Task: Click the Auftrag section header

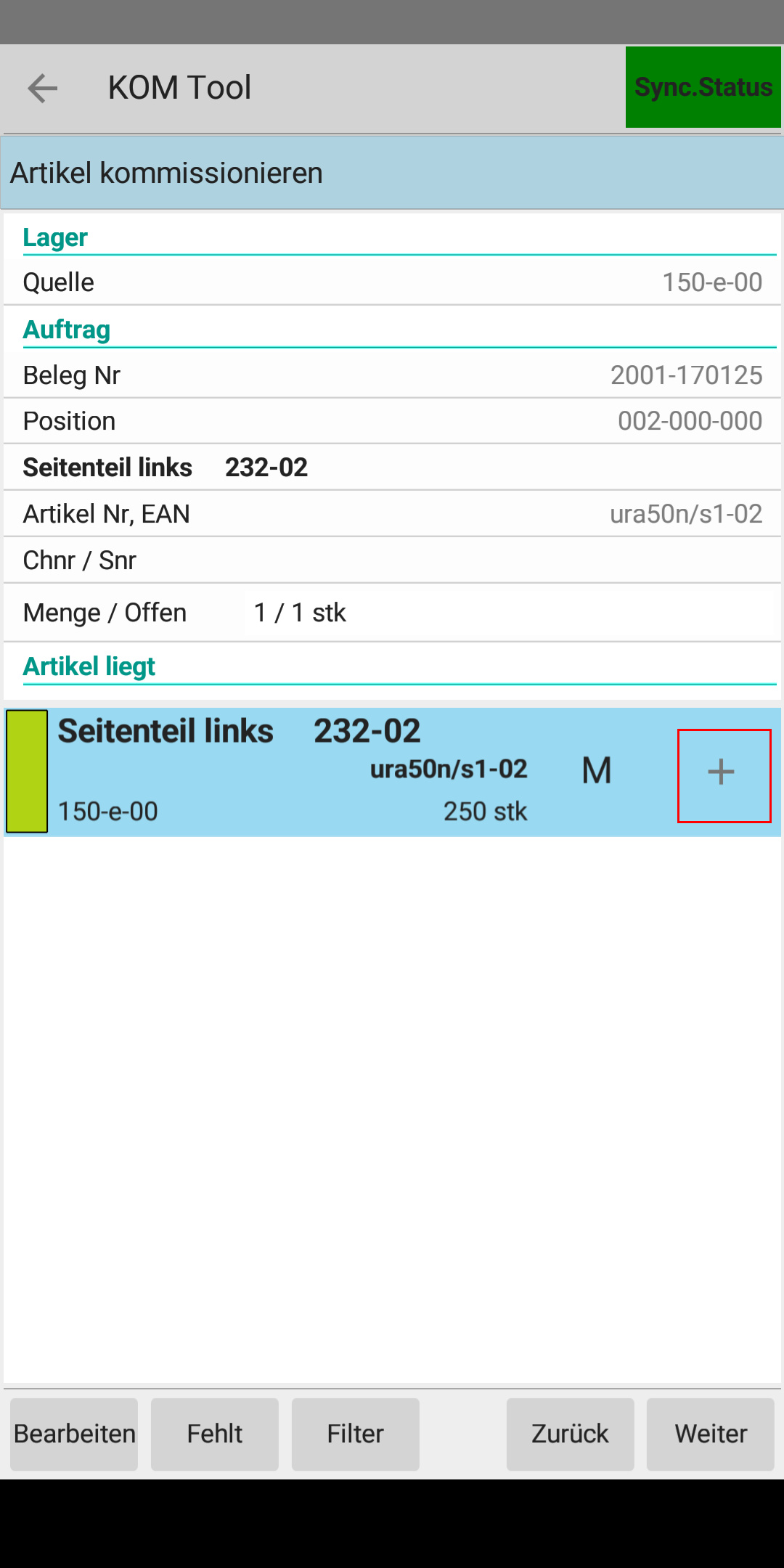Action: pyautogui.click(x=67, y=329)
